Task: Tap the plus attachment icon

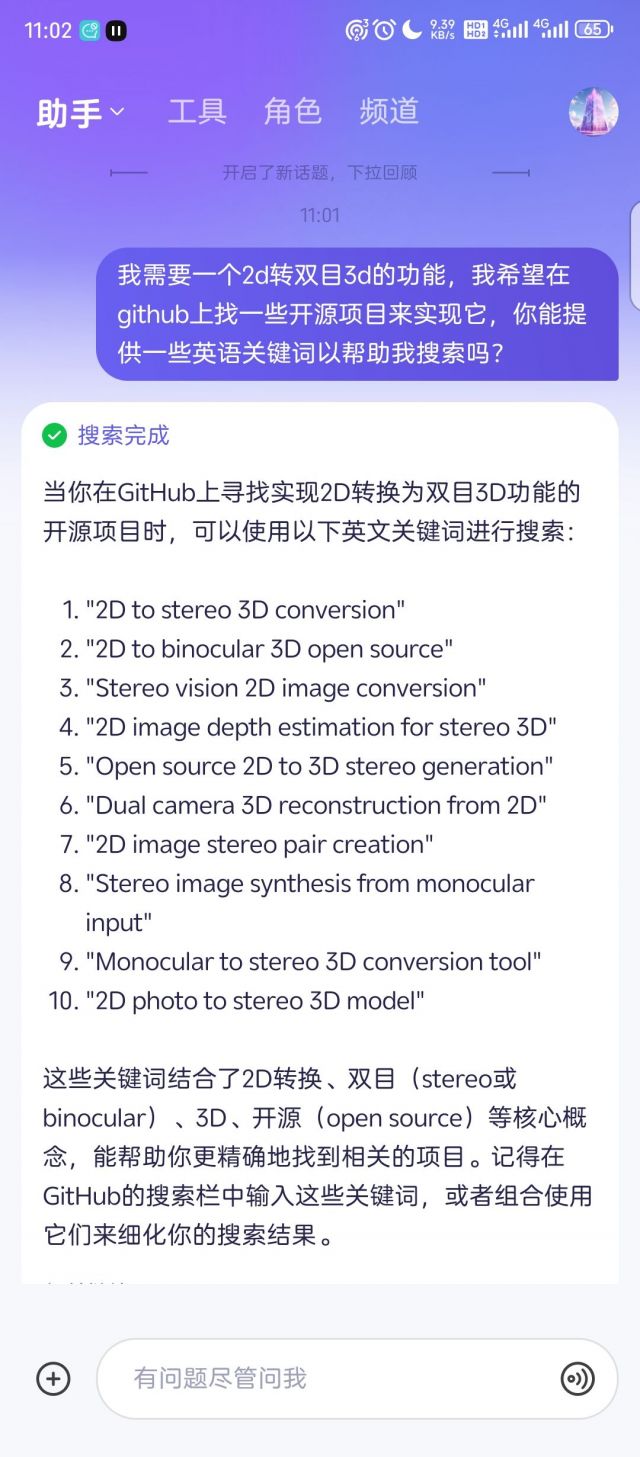Action: click(53, 1379)
